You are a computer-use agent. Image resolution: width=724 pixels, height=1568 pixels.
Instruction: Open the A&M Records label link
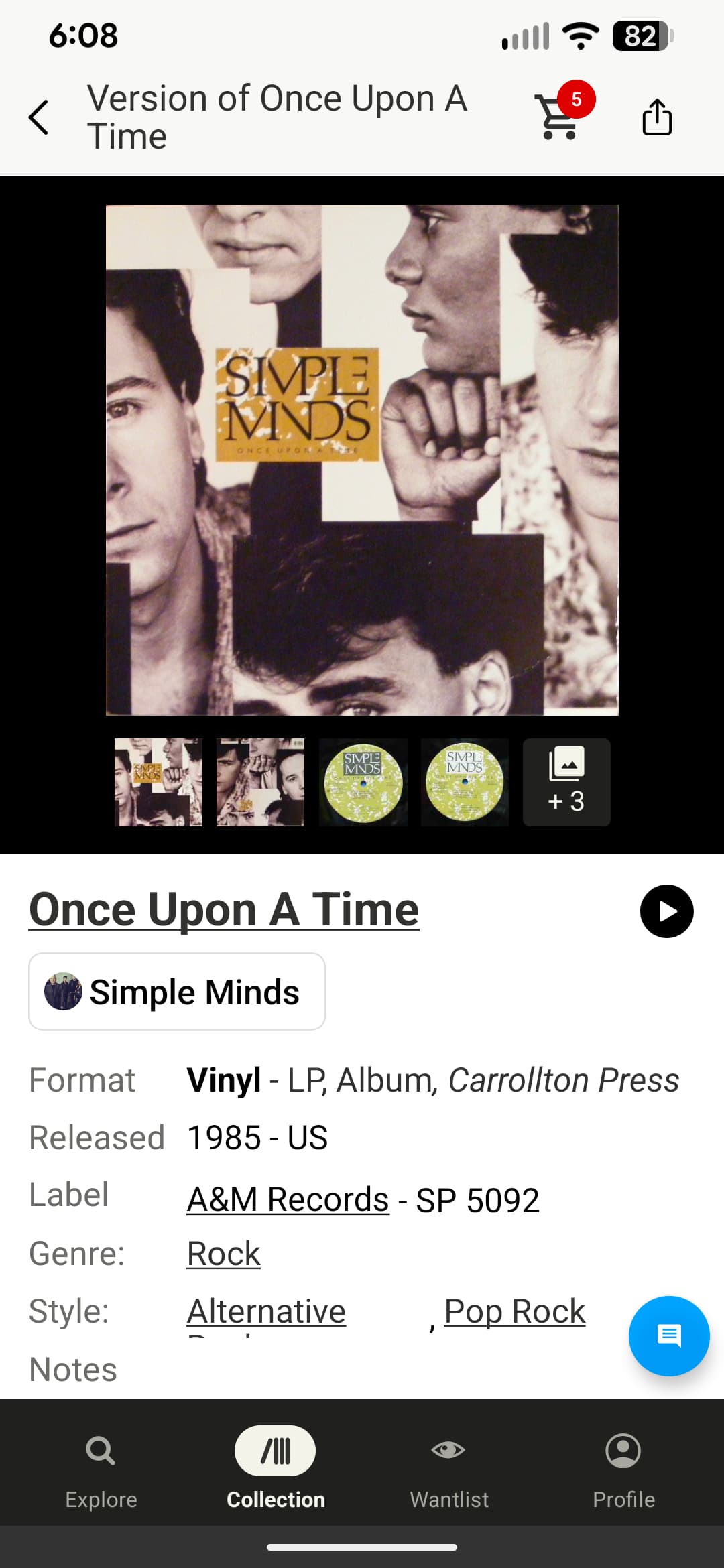(288, 1199)
